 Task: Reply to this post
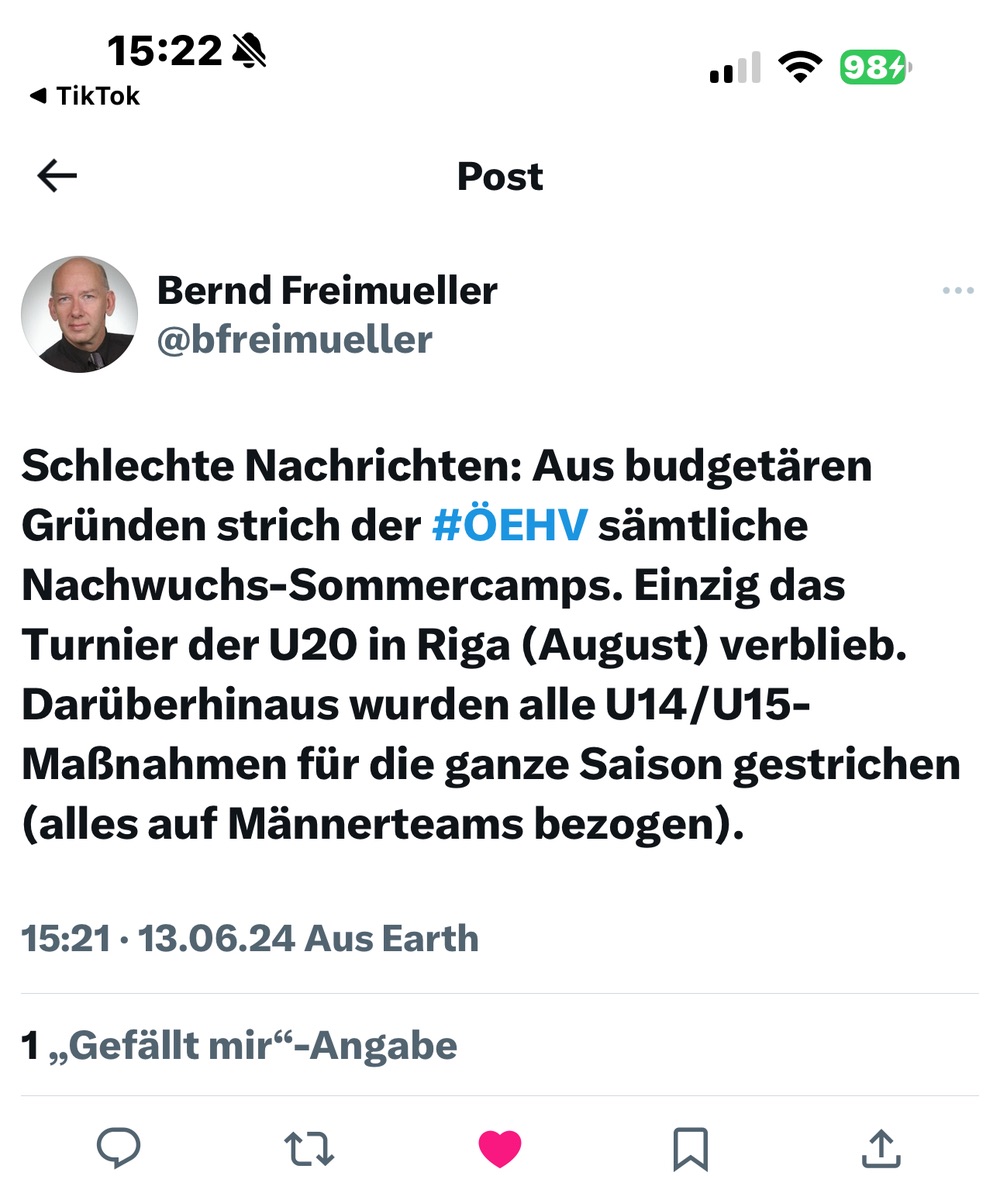coord(118,1148)
